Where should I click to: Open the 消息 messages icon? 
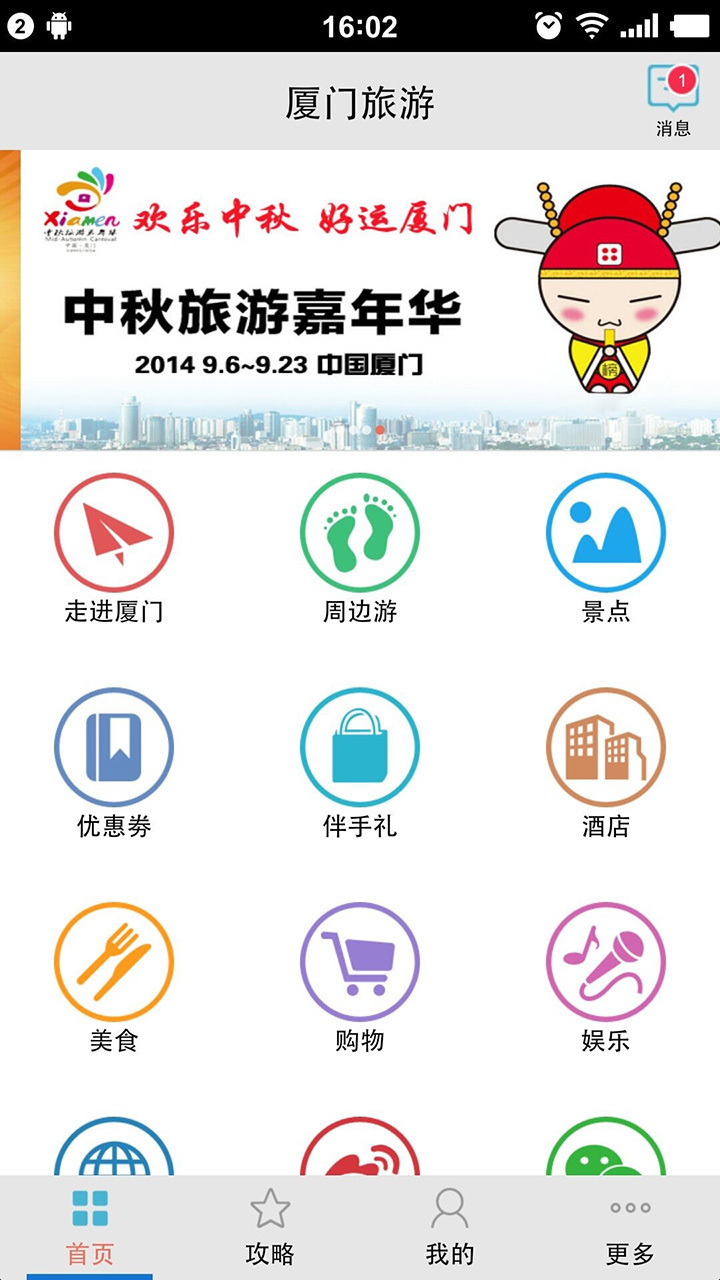(673, 100)
